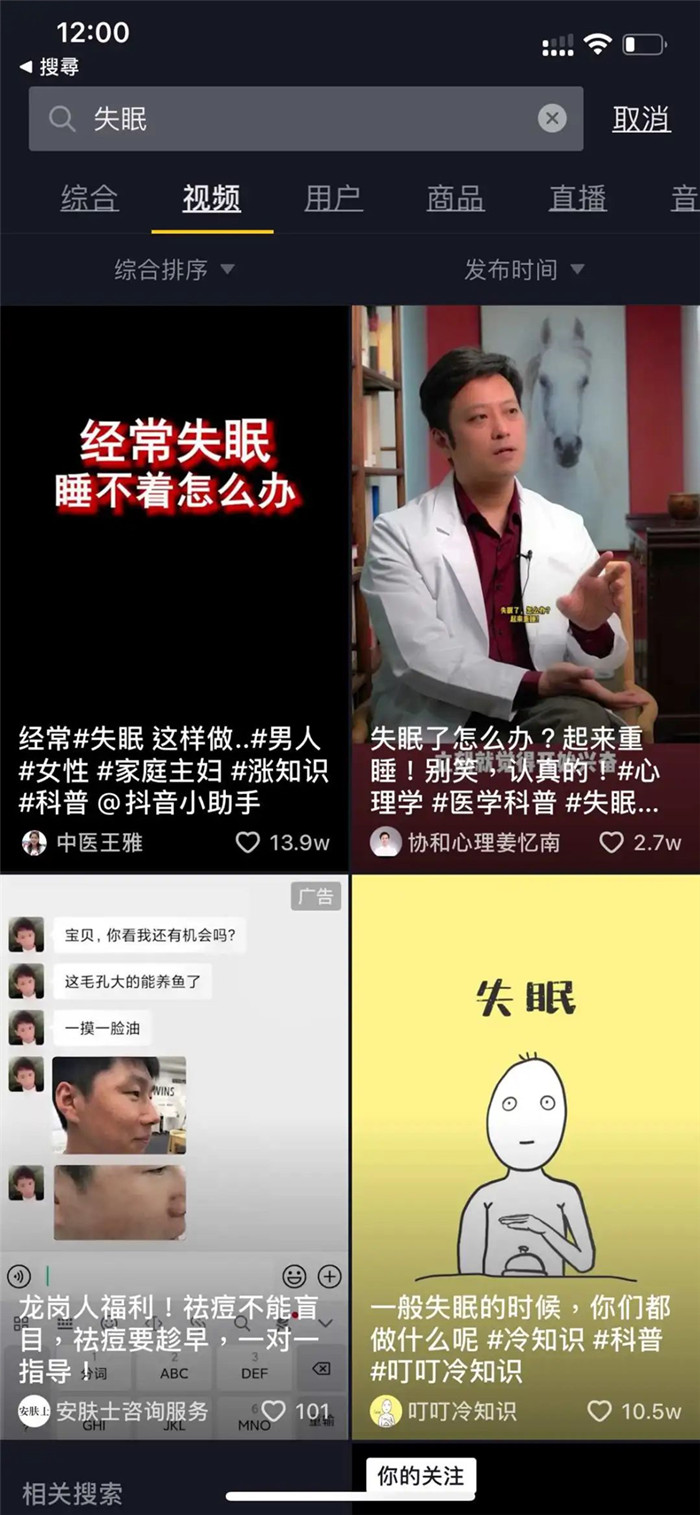
Task: Open the 叮叮冷知识 insomnia cartoon video
Action: click(525, 1100)
